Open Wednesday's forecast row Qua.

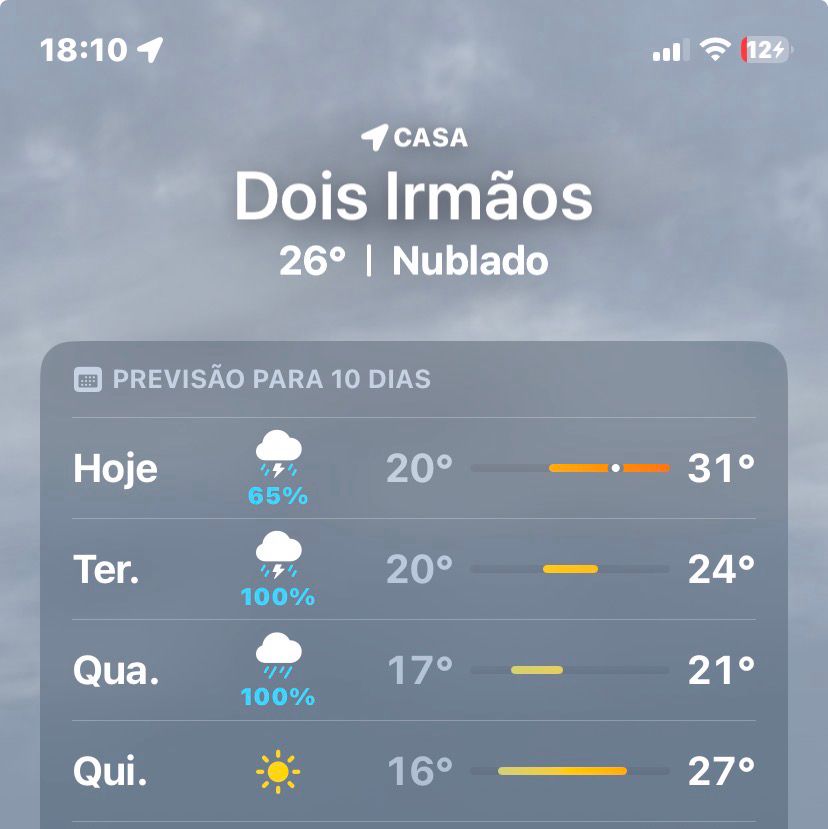(x=413, y=670)
